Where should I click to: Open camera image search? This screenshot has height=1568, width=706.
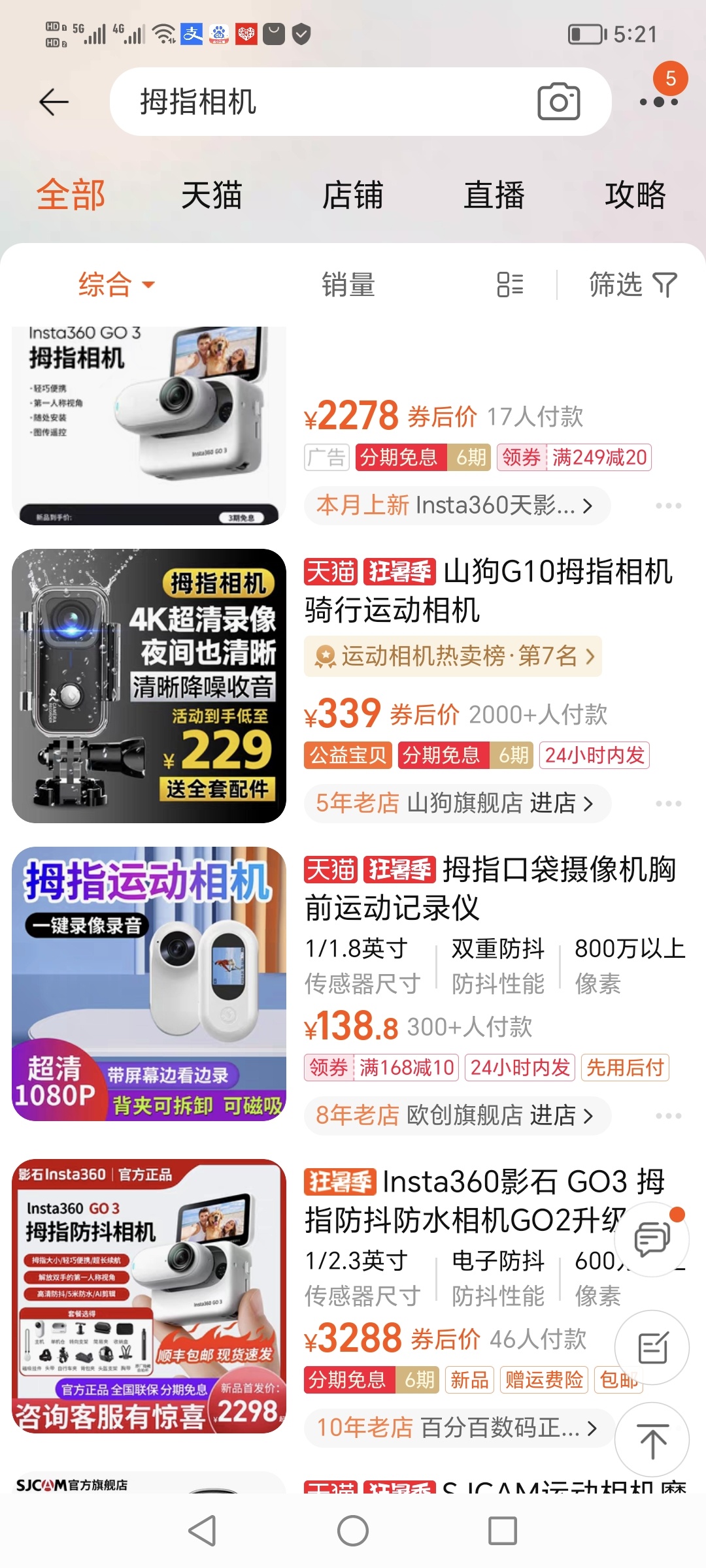[558, 101]
